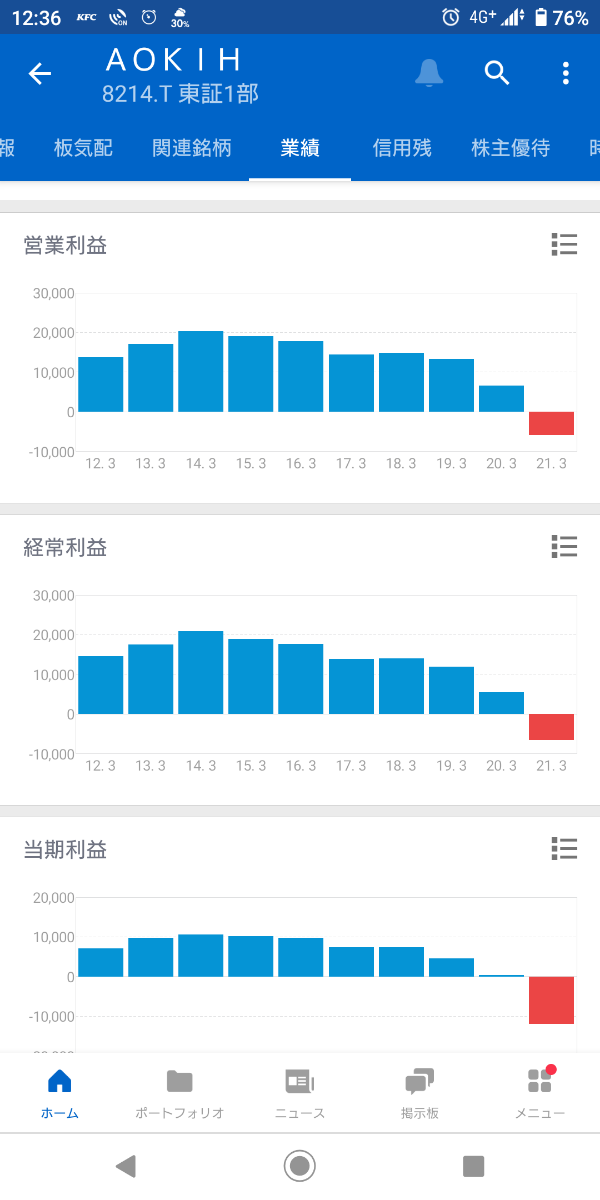600x1200 pixels.
Task: Open the メニュー tab
Action: (540, 1093)
